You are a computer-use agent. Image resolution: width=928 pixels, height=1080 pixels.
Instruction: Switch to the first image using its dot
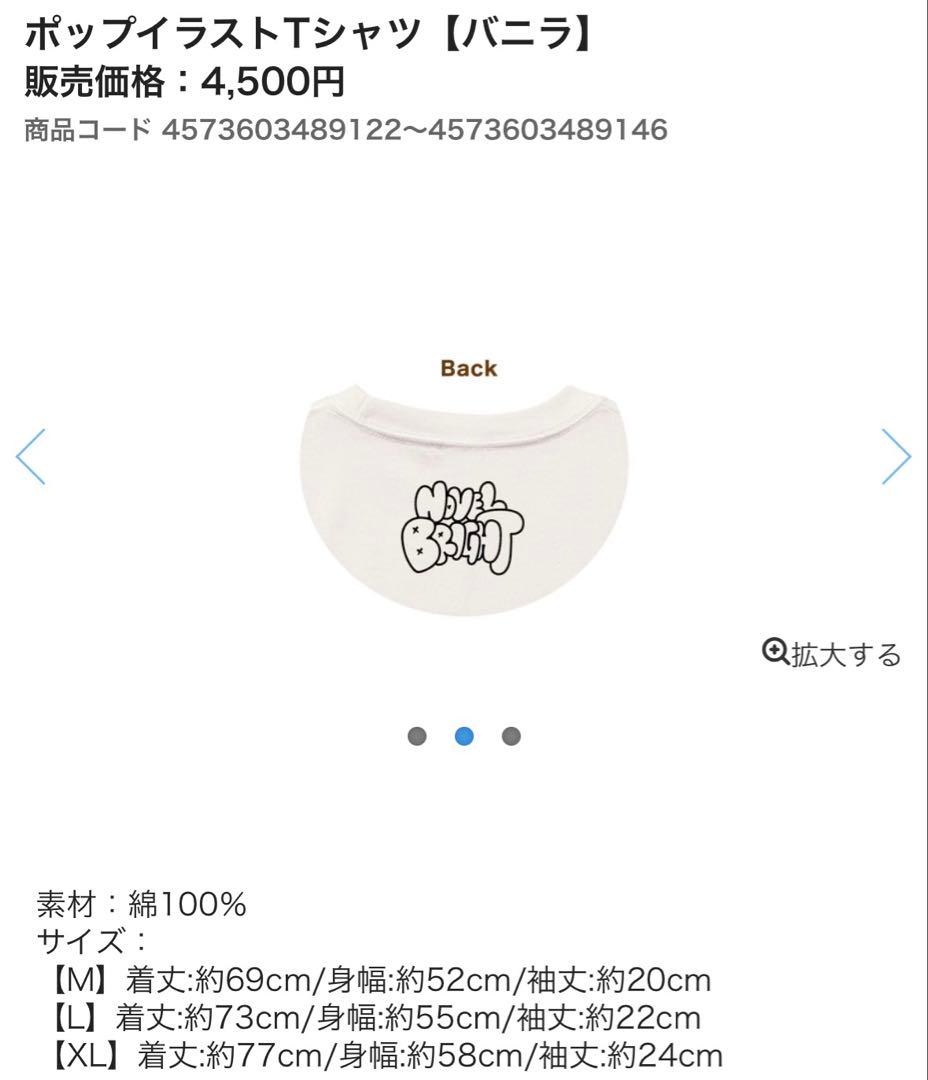point(418,738)
